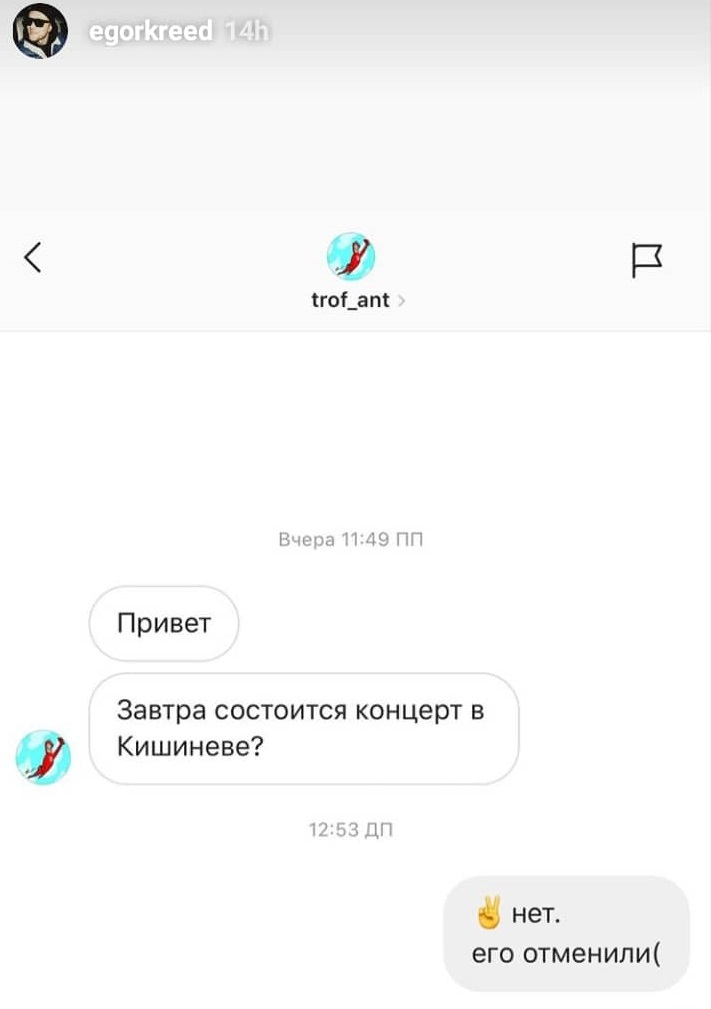
Task: Tap the egorkreed username in story header
Action: click(150, 32)
